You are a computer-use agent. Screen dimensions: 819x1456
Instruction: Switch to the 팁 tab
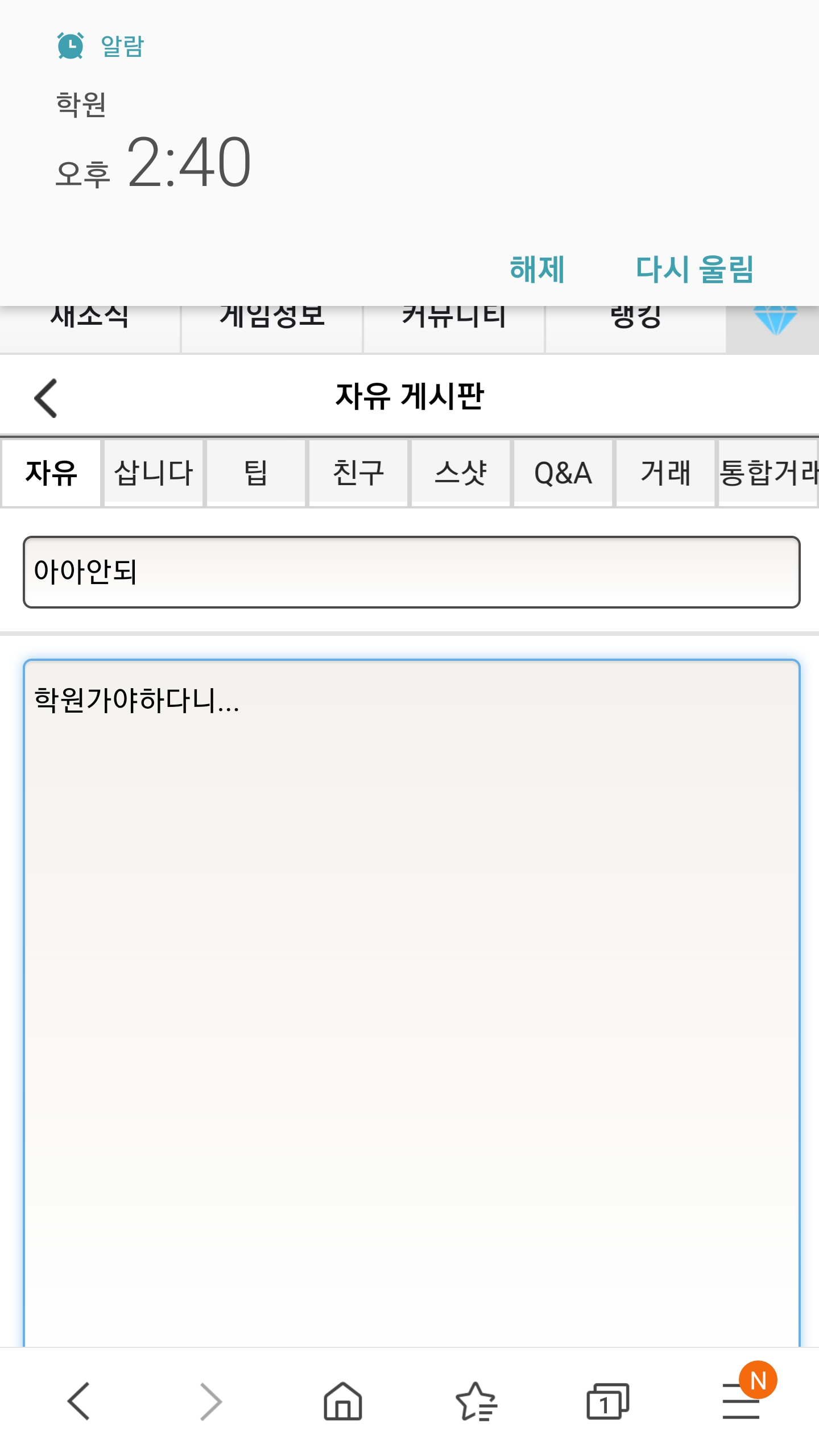click(x=256, y=473)
